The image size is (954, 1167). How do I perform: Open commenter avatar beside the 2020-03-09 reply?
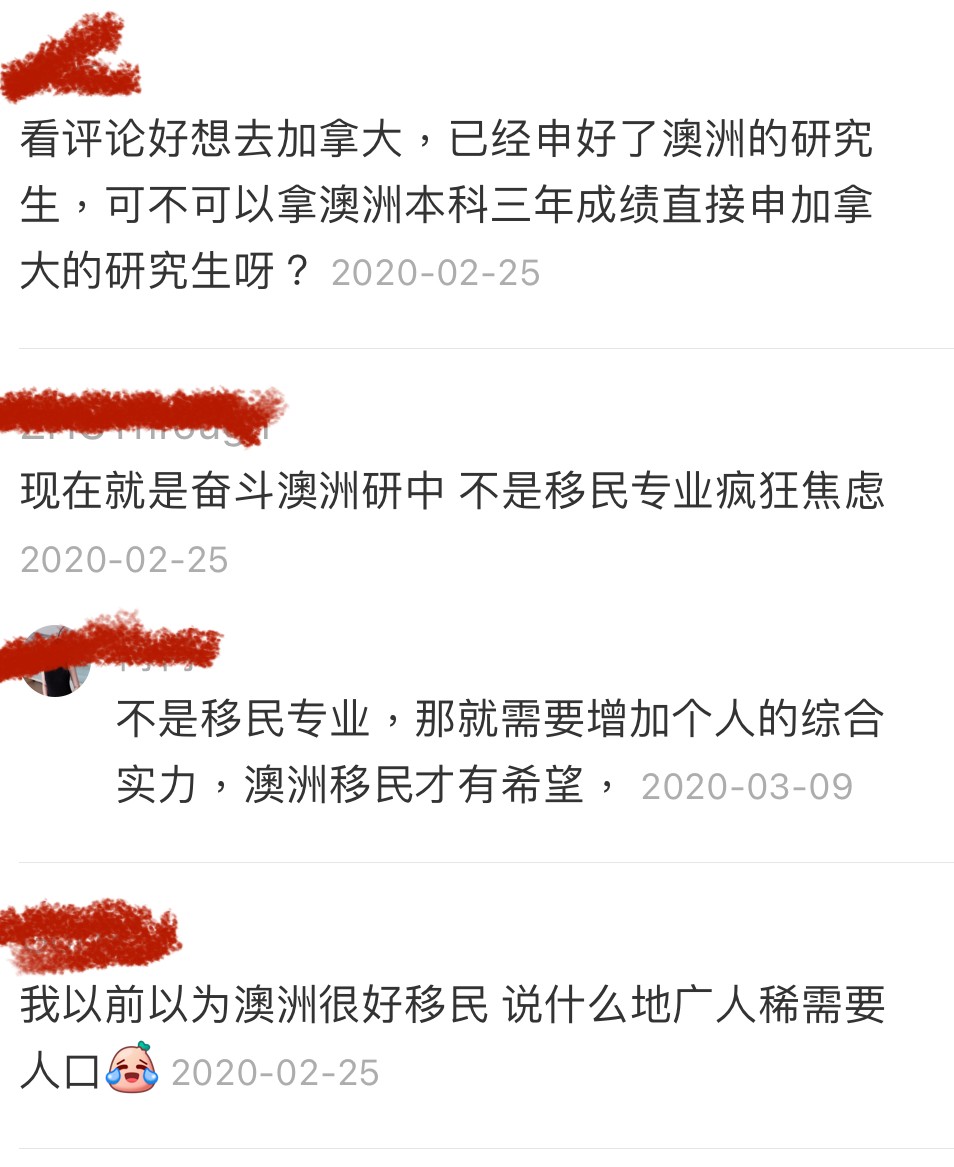click(56, 664)
